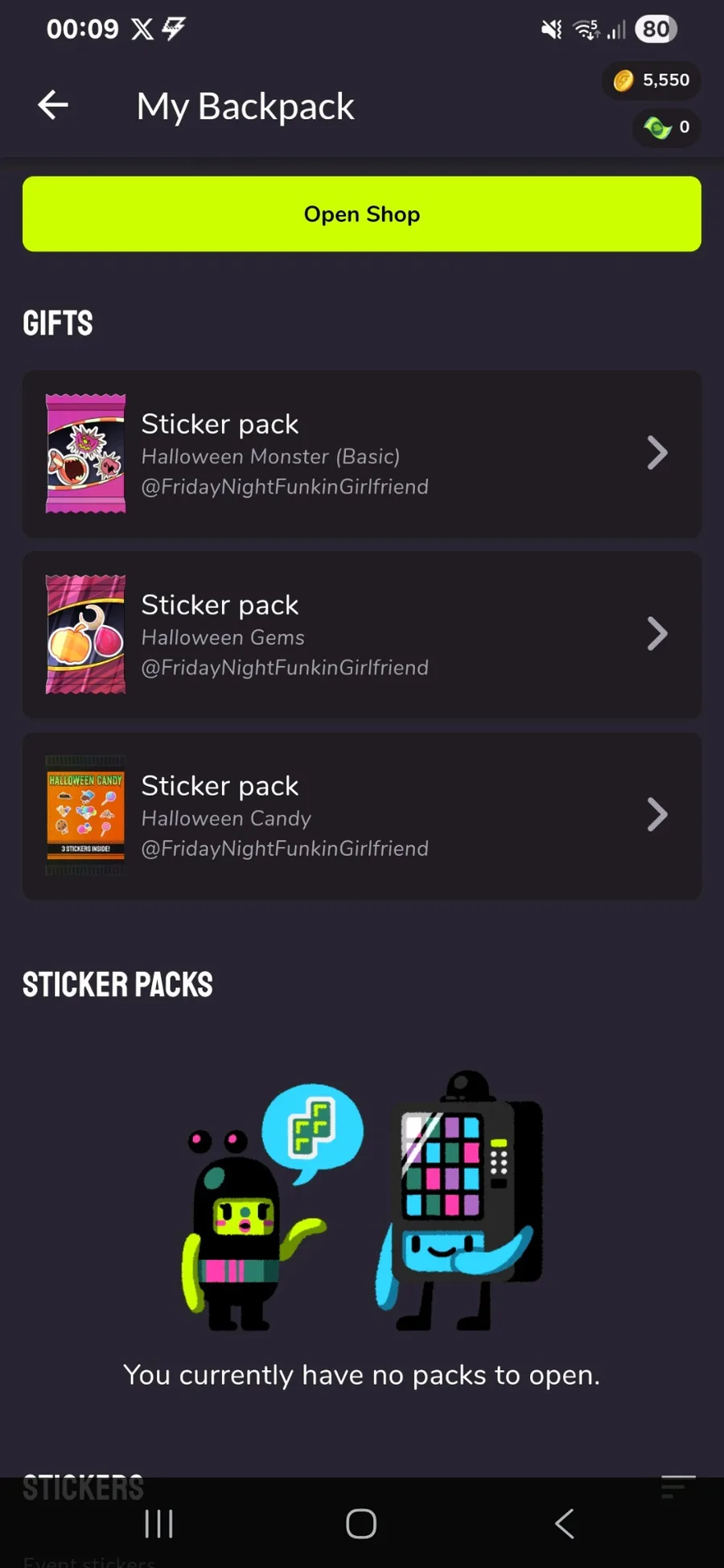Viewport: 724px width, 1568px height.
Task: Tap the green gem balance
Action: 667,127
